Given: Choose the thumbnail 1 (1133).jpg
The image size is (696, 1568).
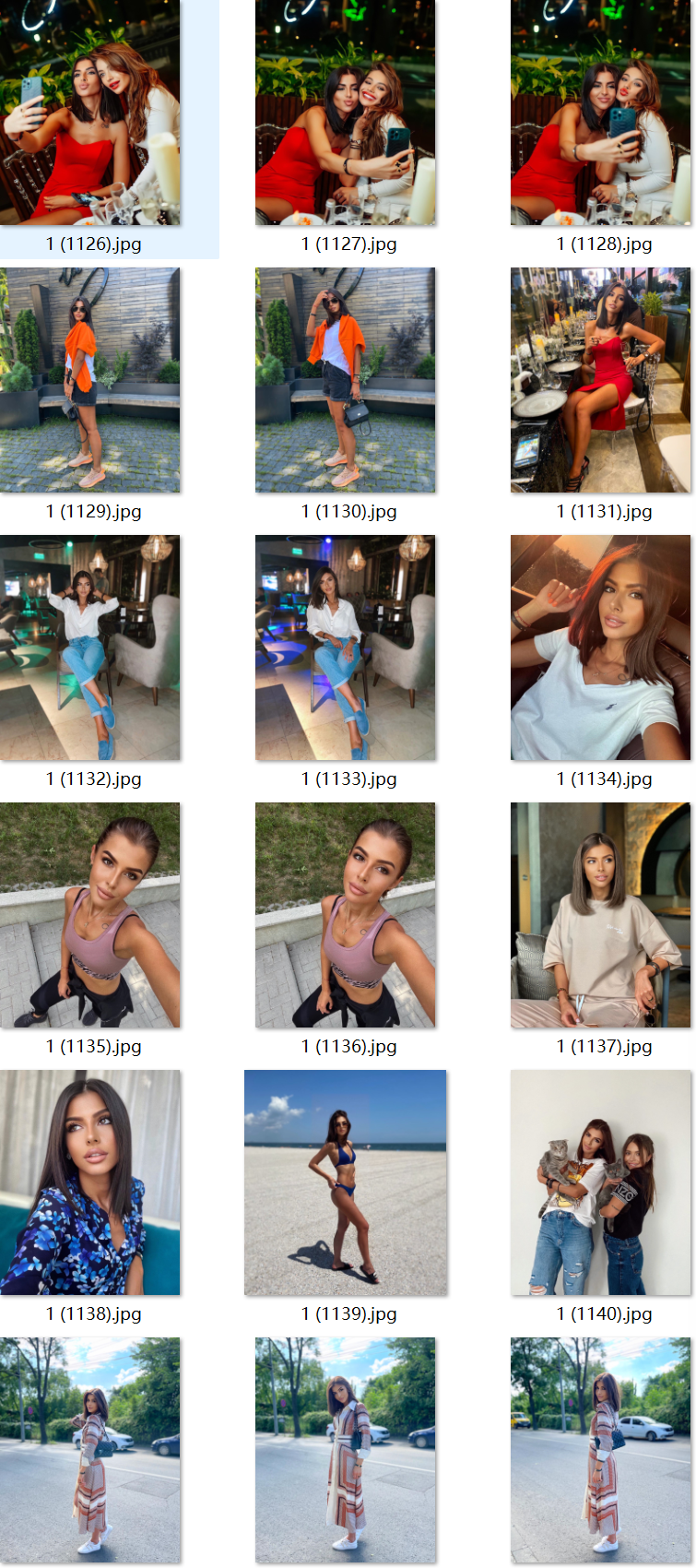Looking at the screenshot, I should pos(345,647).
